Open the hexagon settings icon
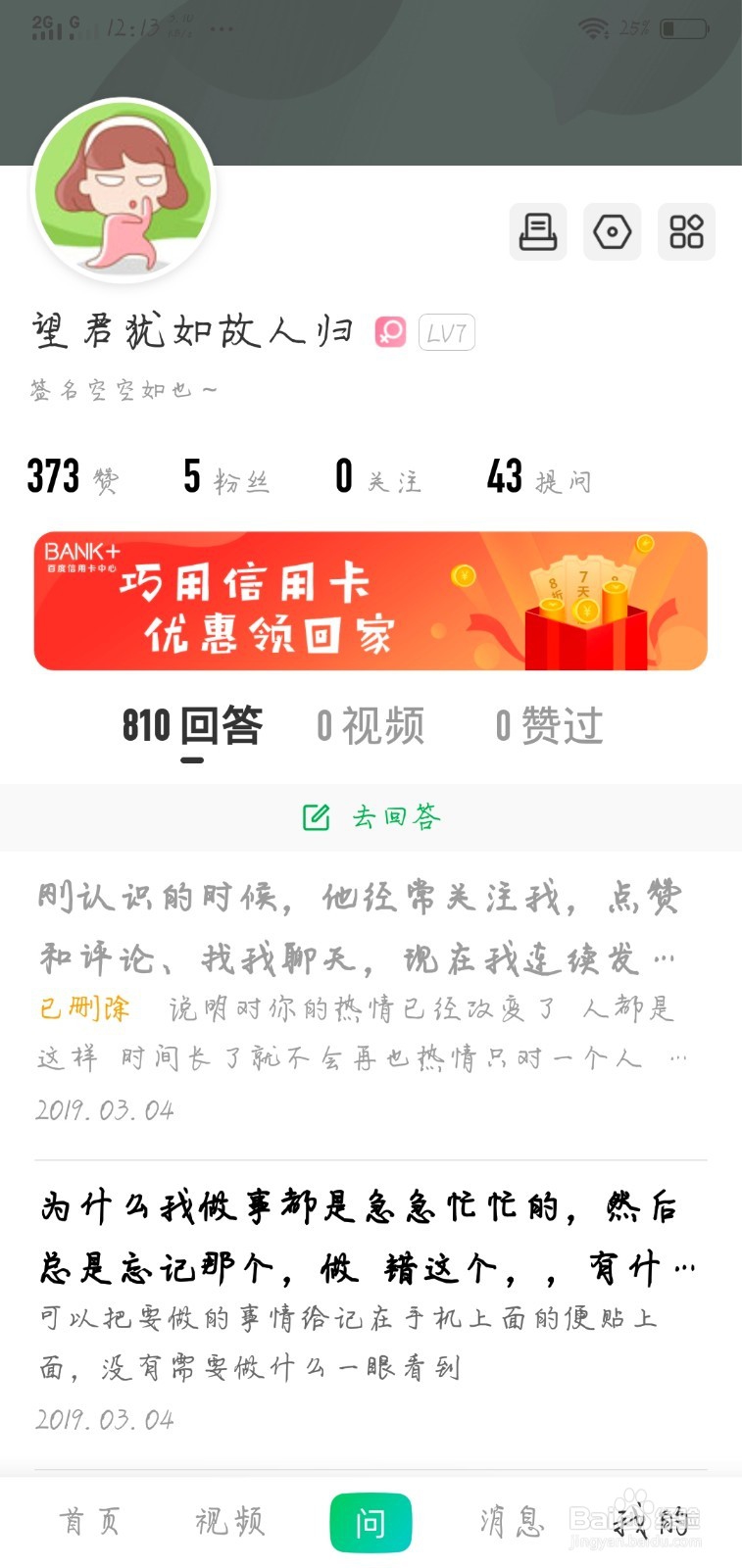The image size is (742, 1568). pos(612,232)
